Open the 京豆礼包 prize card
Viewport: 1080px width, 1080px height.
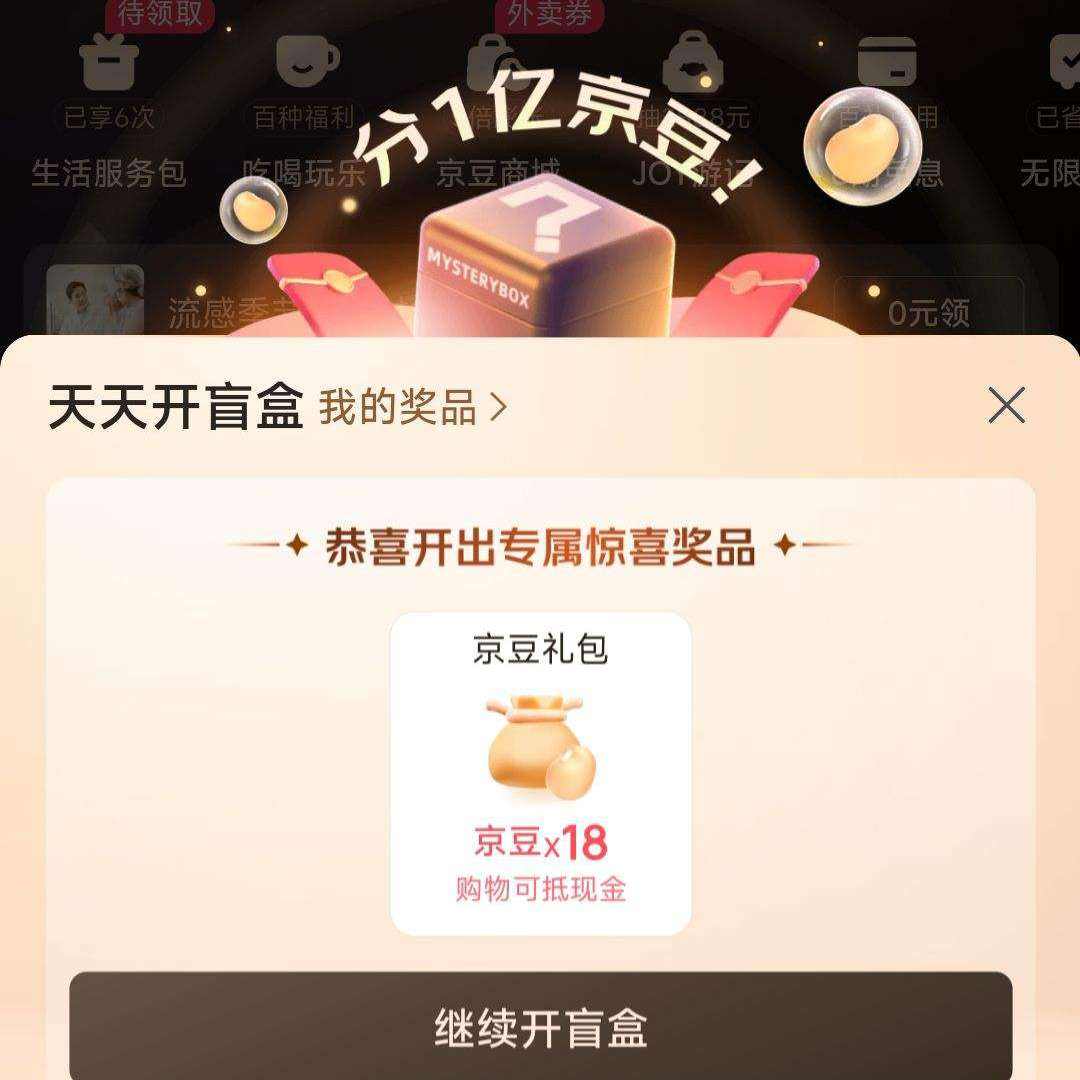(541, 773)
